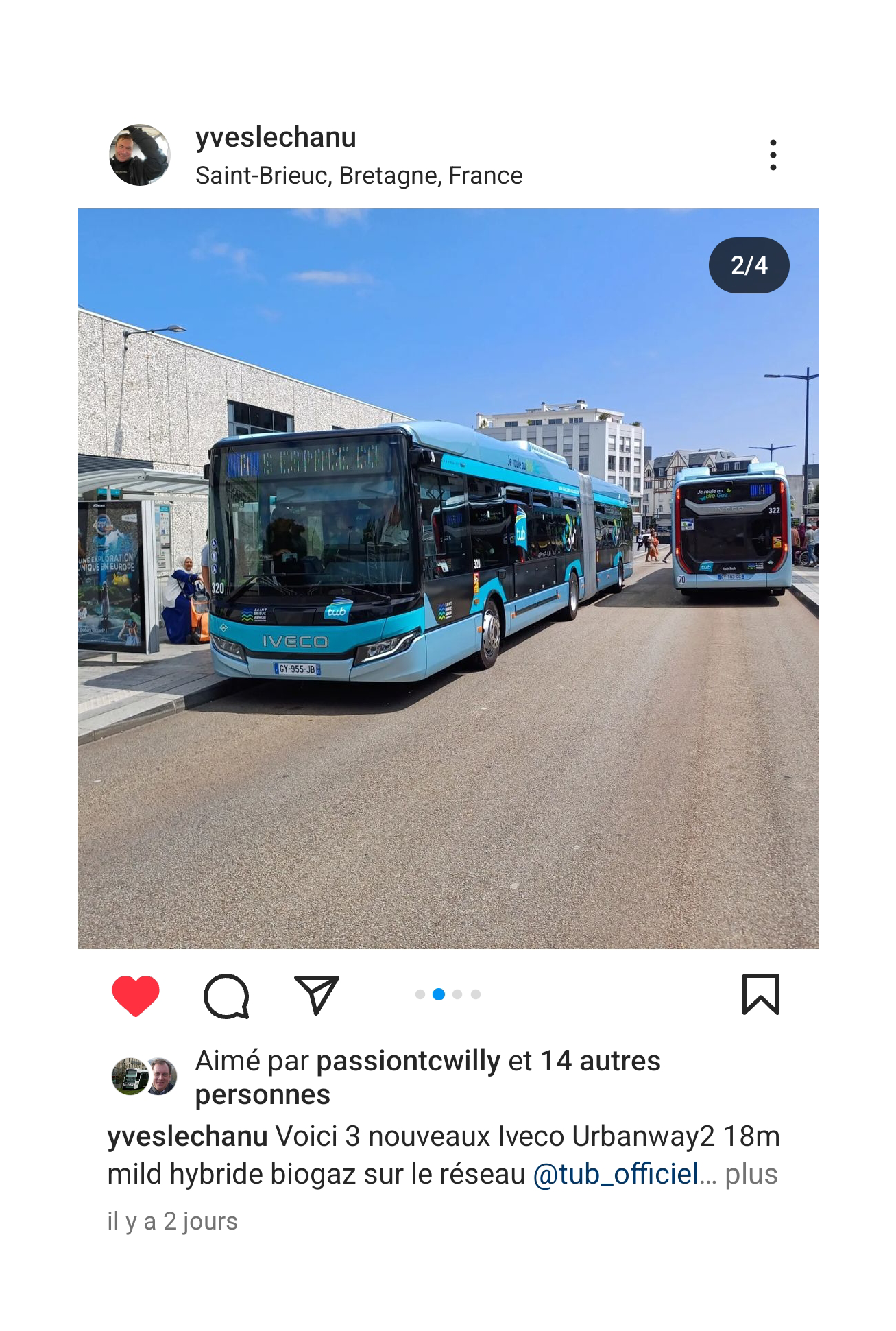Open yveslechanu's profile picture
896x1331 pixels.
(139, 155)
